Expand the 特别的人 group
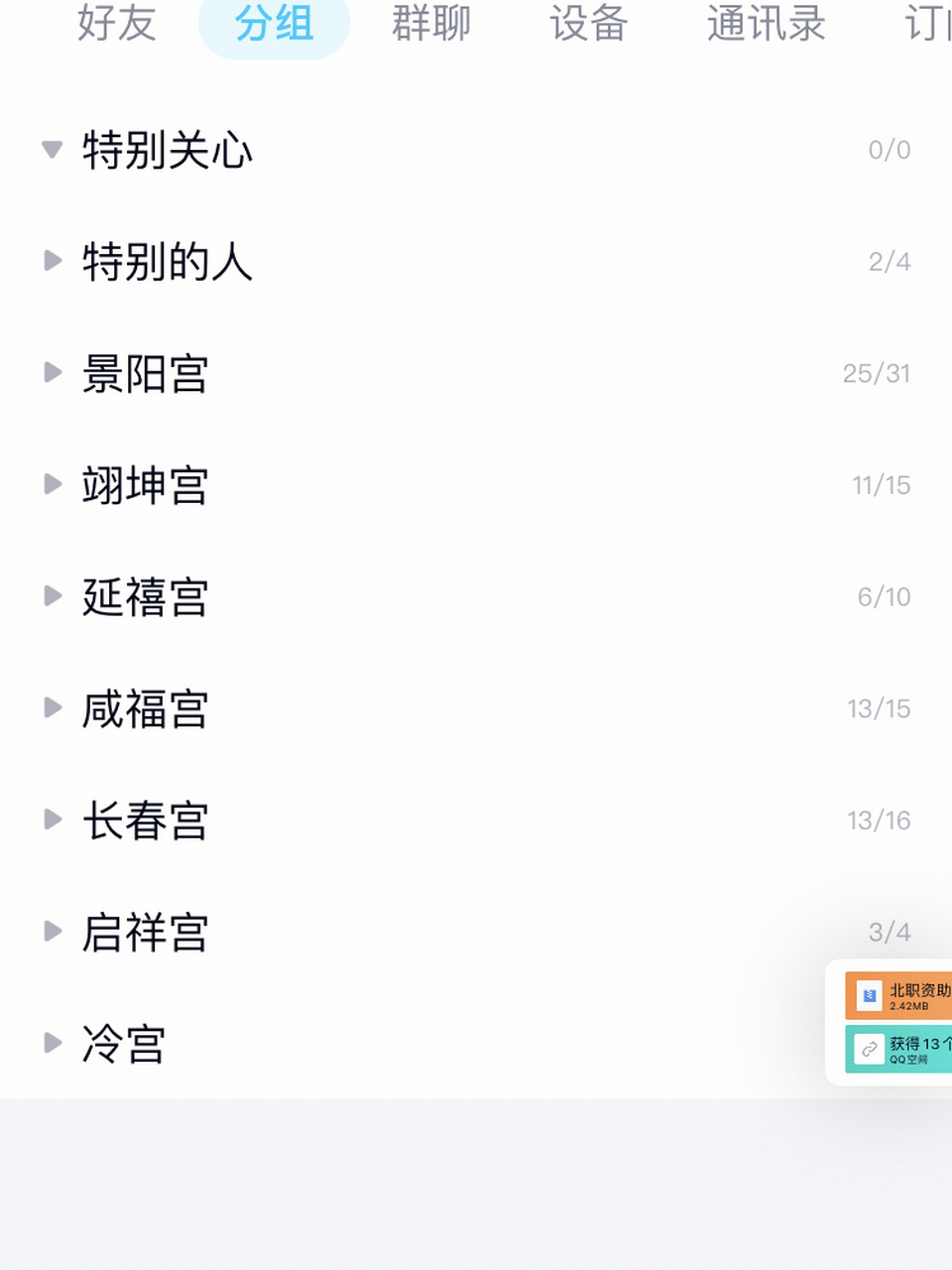The width and height of the screenshot is (952, 1270). point(52,262)
